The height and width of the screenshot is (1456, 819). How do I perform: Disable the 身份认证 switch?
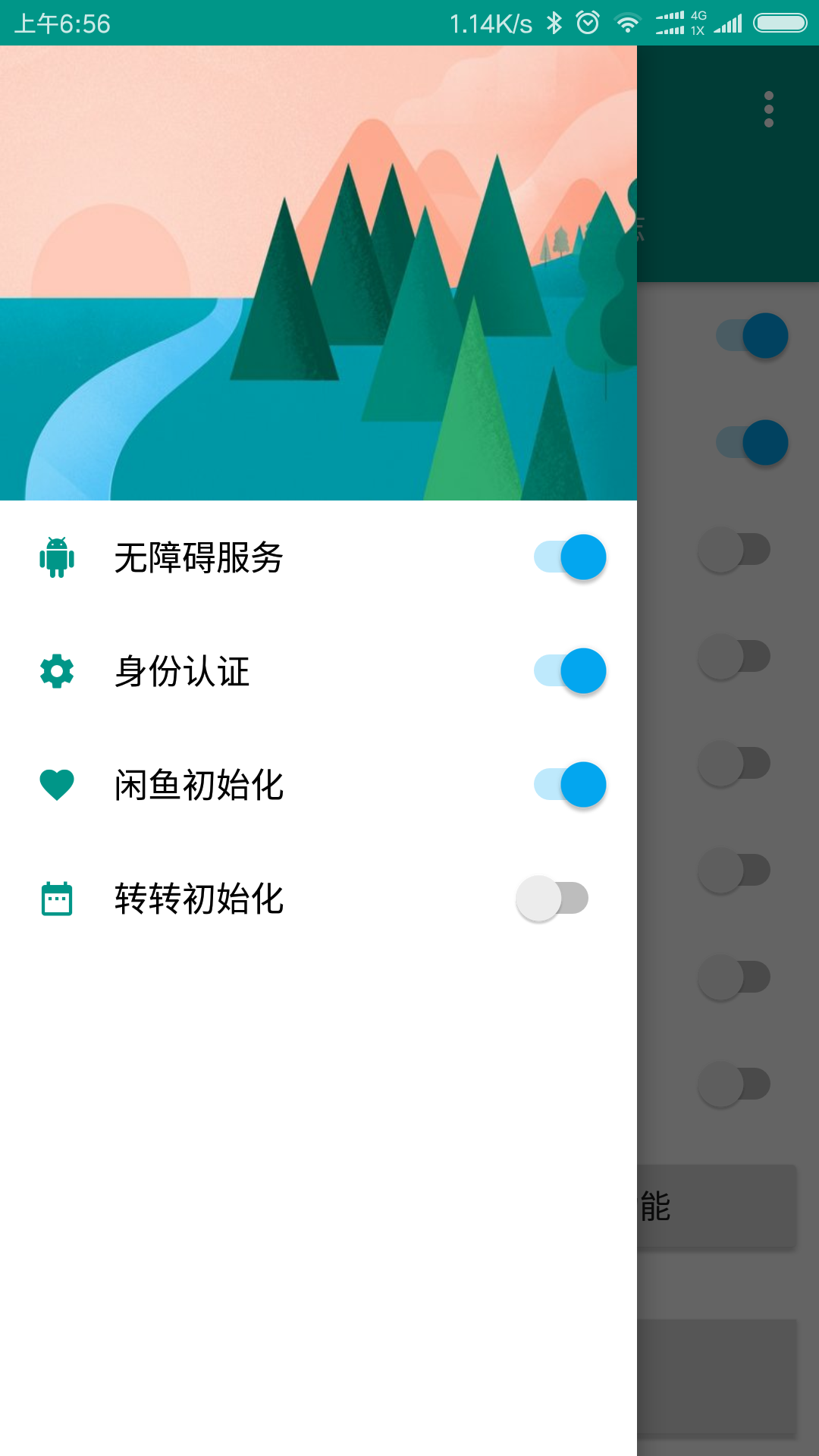coord(570,671)
